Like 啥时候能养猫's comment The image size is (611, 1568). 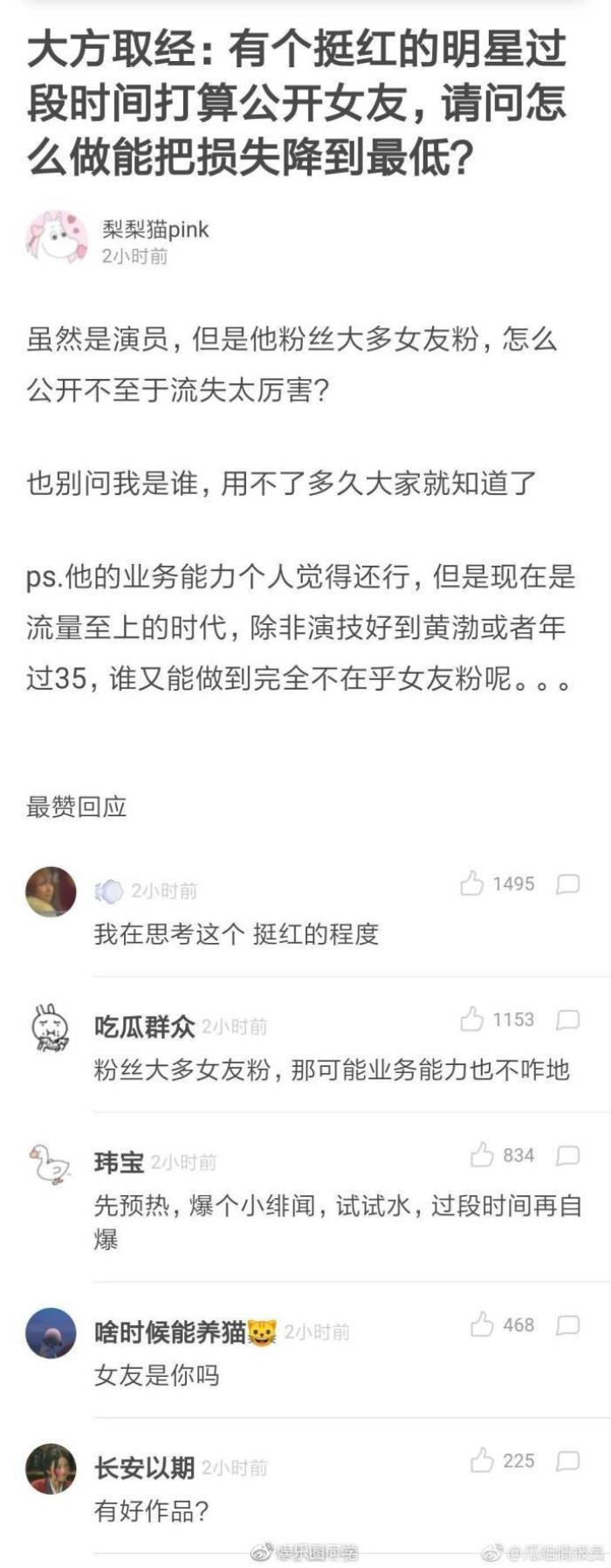point(483,1324)
